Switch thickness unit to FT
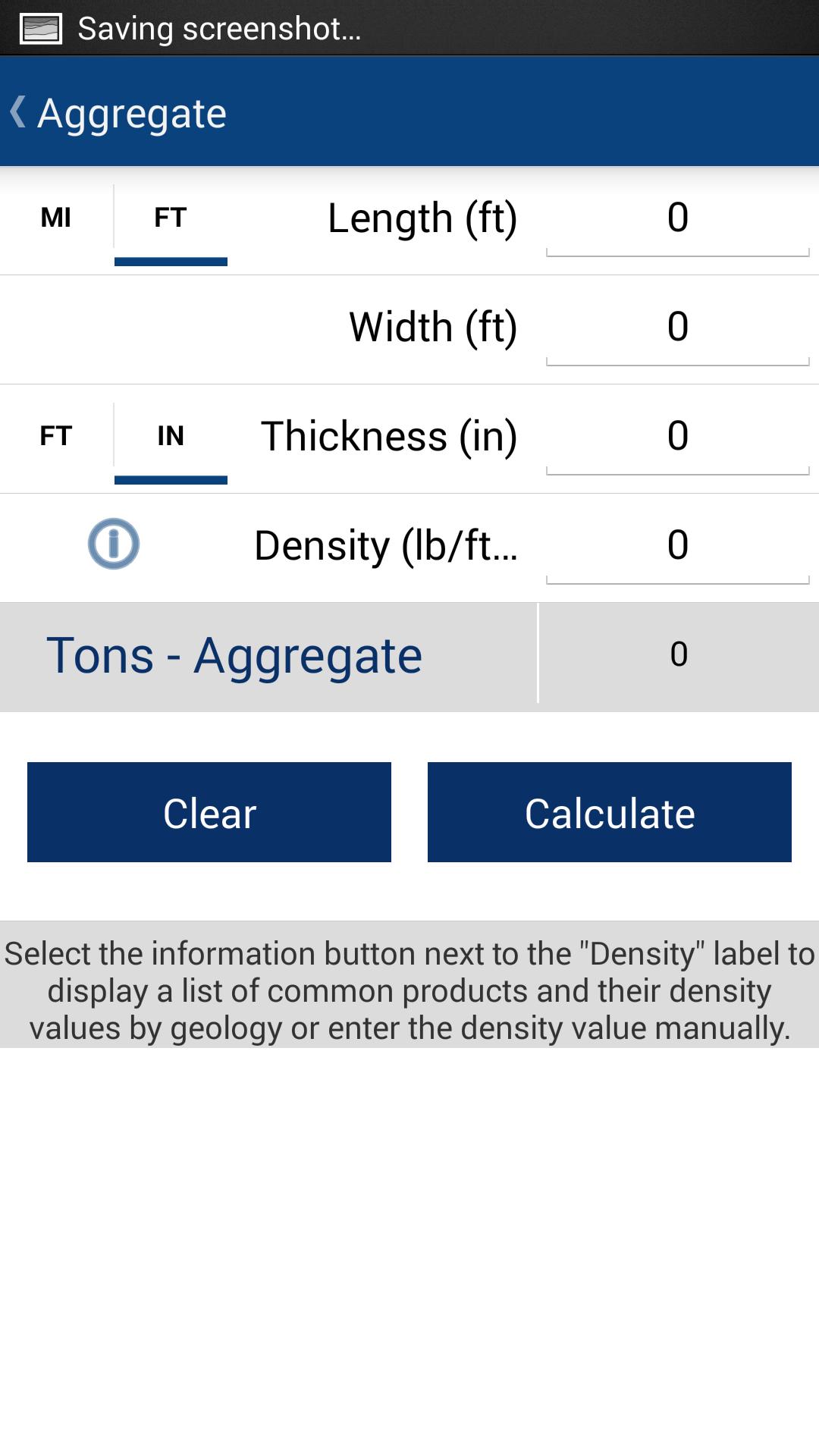819x1456 pixels. (x=56, y=436)
